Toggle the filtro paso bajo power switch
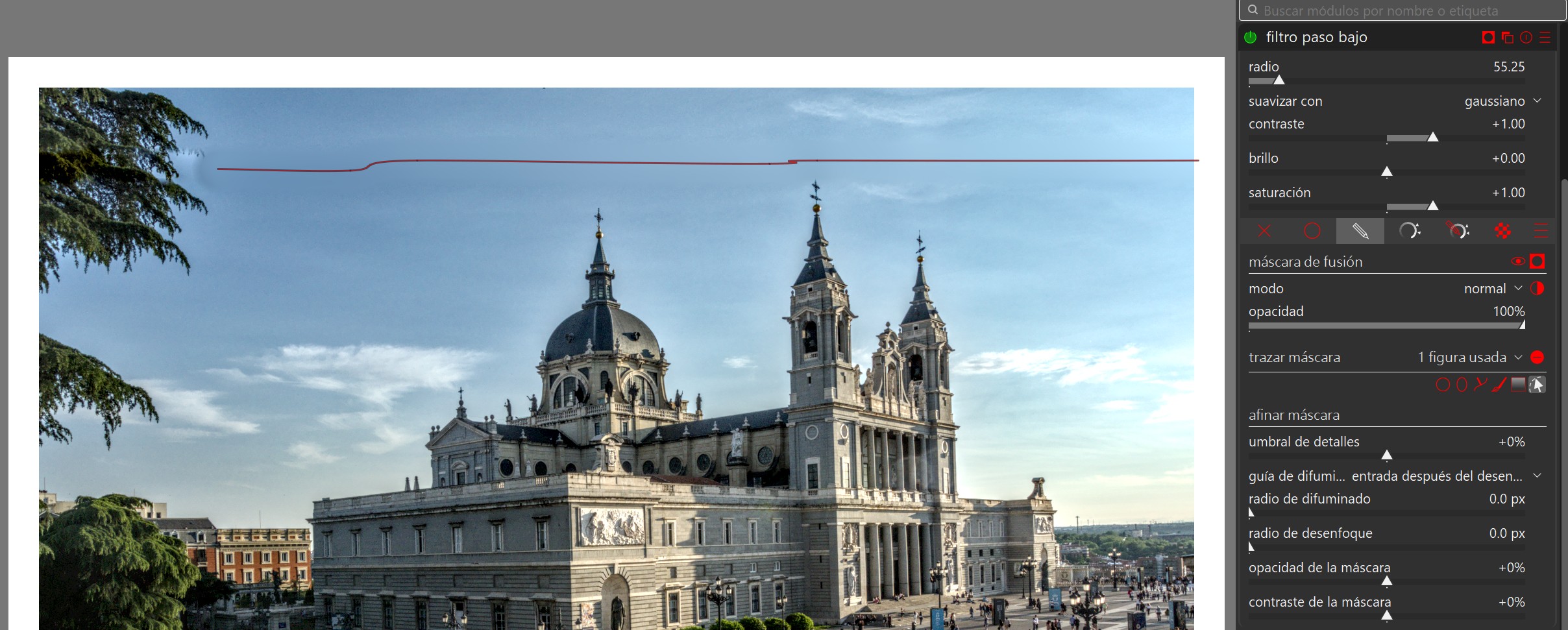This screenshot has height=630, width=1568. coord(1250,38)
